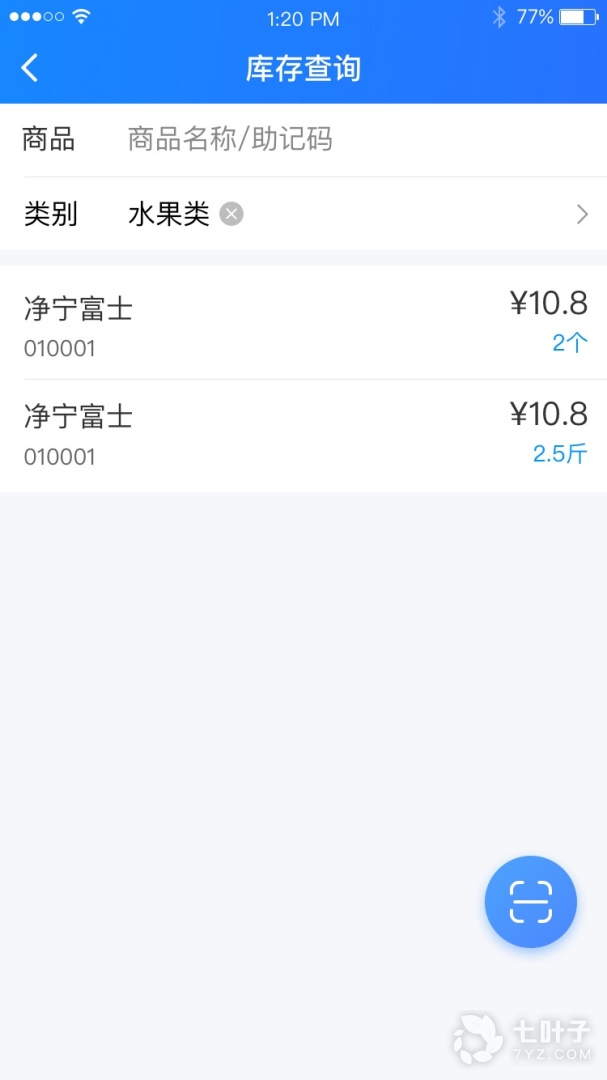
Task: Open 净宁富士 item with 2个 stock
Action: 303,324
